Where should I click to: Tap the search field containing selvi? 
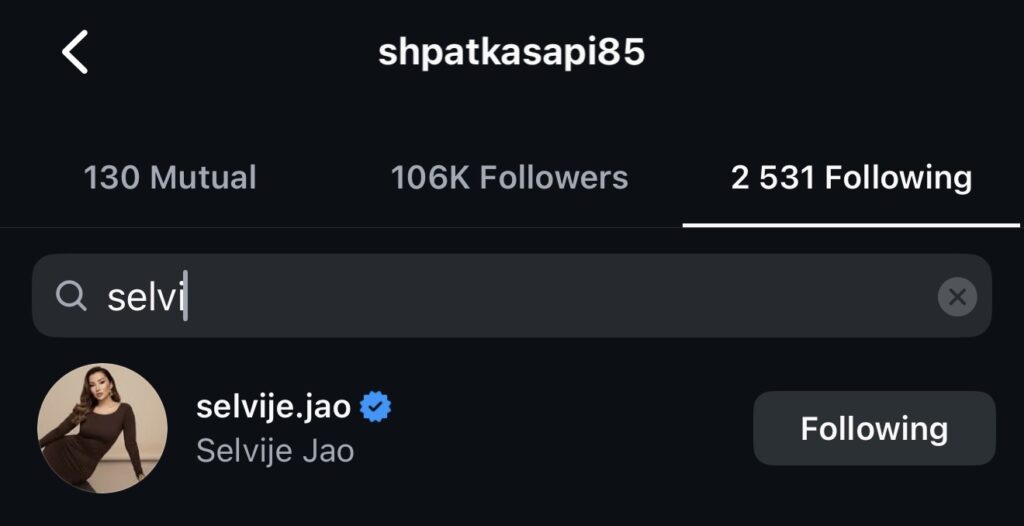(500, 297)
